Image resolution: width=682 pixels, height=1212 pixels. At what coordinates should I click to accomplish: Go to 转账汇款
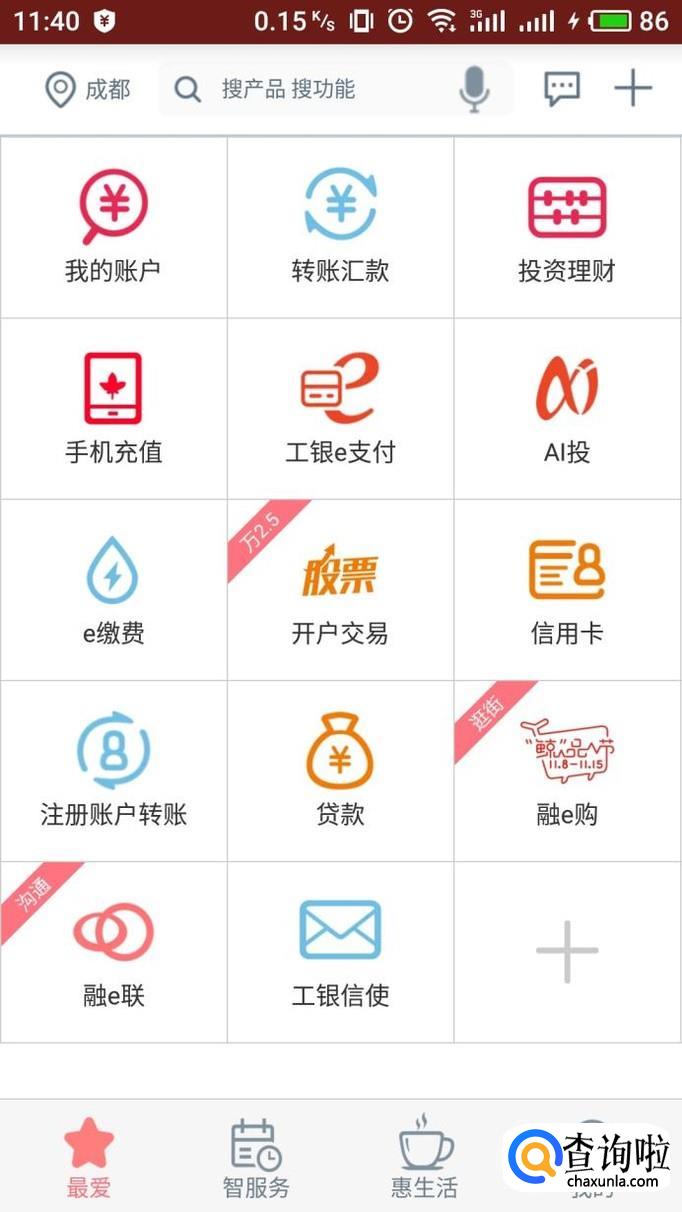pyautogui.click(x=340, y=227)
